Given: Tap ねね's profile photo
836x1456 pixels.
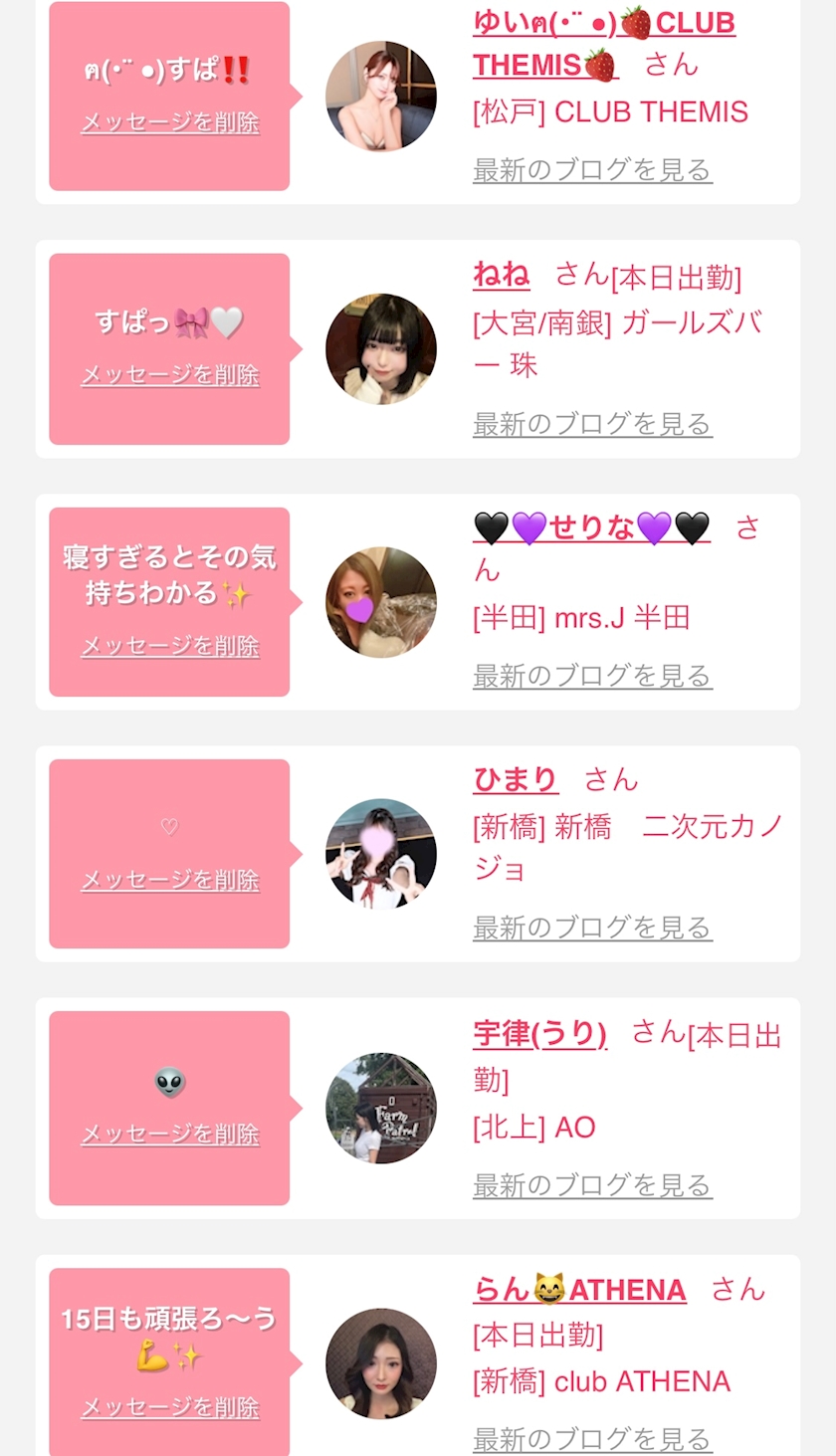Looking at the screenshot, I should point(381,349).
